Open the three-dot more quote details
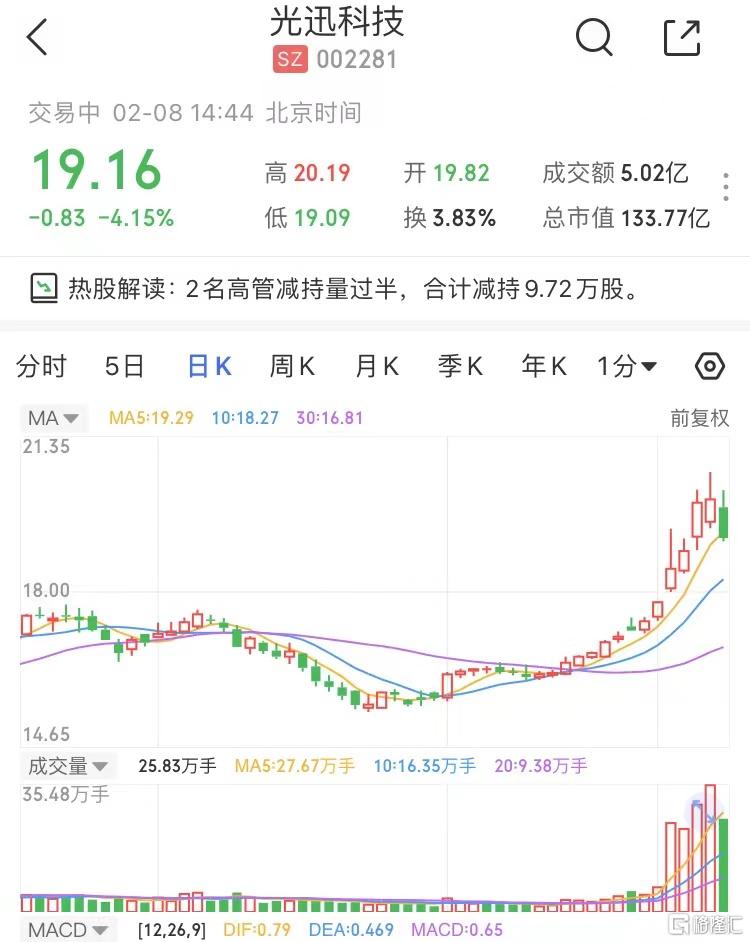Image resolution: width=750 pixels, height=942 pixels. point(726,187)
